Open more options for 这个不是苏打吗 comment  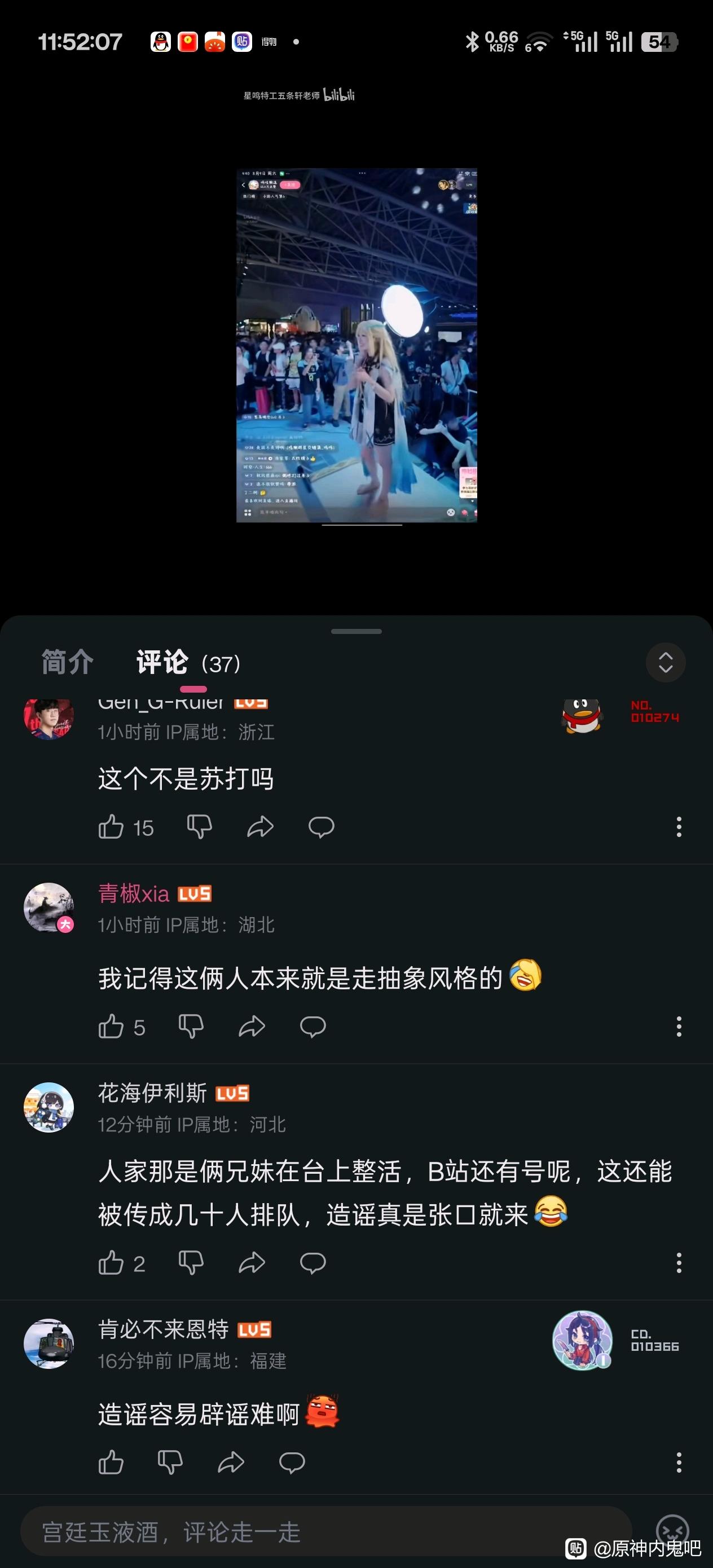[x=679, y=827]
